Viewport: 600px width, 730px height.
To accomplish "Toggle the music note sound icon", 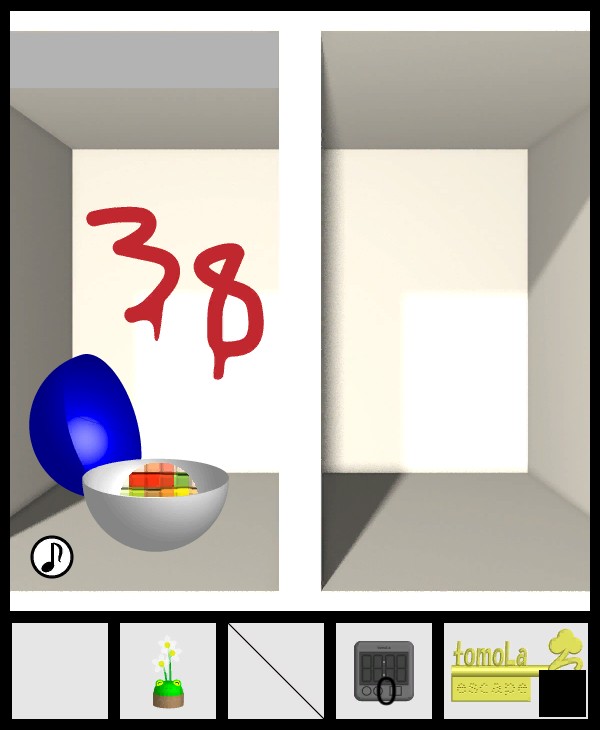I will [52, 557].
